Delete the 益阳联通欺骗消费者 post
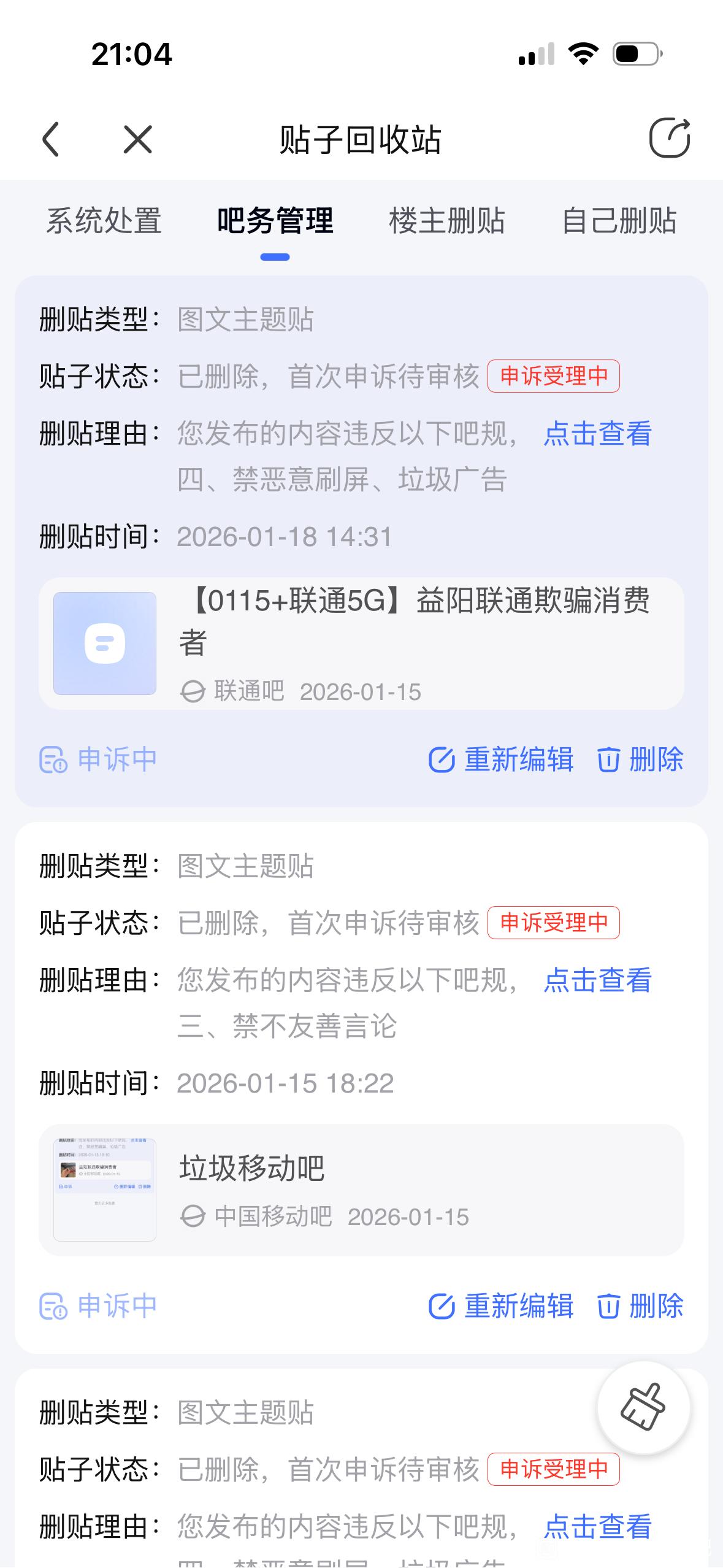The image size is (723, 1568). [640, 759]
